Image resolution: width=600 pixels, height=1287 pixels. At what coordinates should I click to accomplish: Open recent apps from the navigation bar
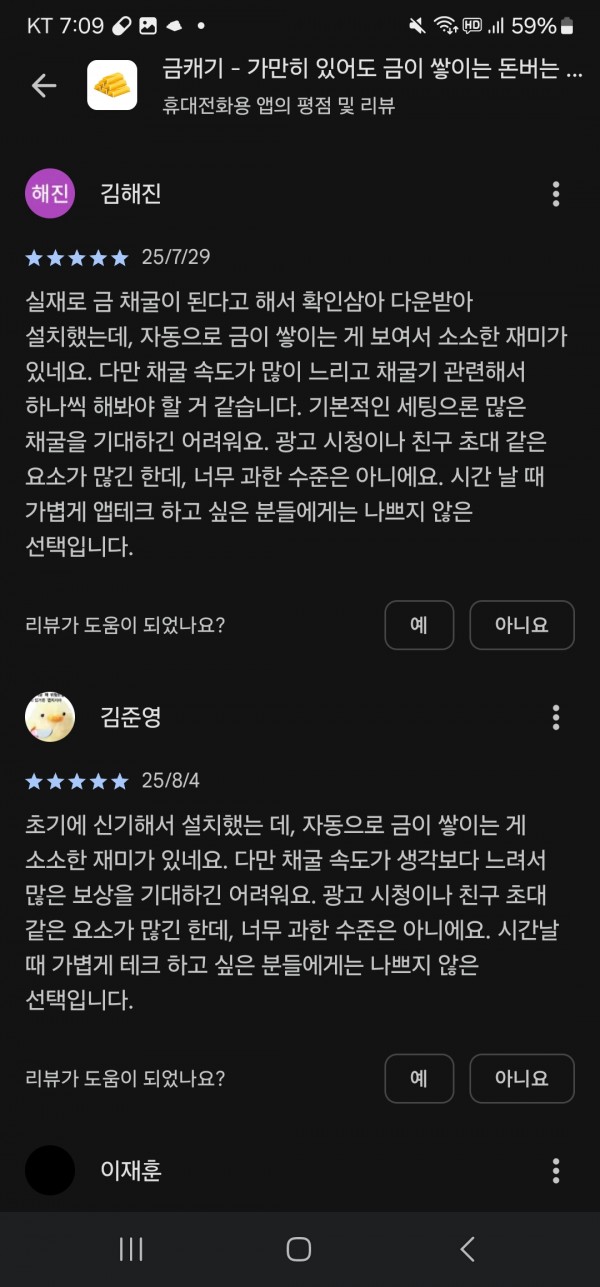tap(131, 1248)
